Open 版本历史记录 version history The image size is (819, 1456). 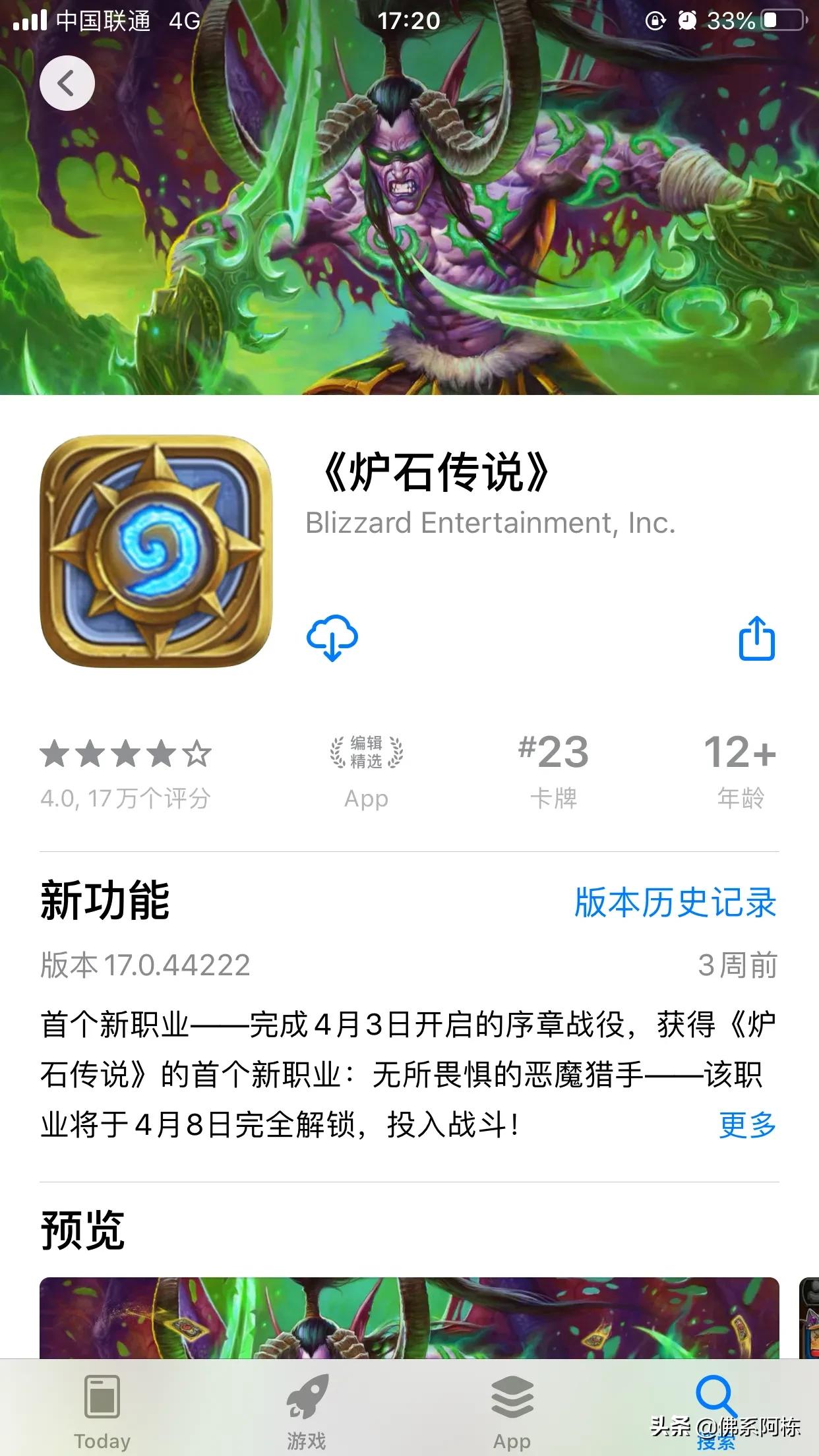point(675,902)
